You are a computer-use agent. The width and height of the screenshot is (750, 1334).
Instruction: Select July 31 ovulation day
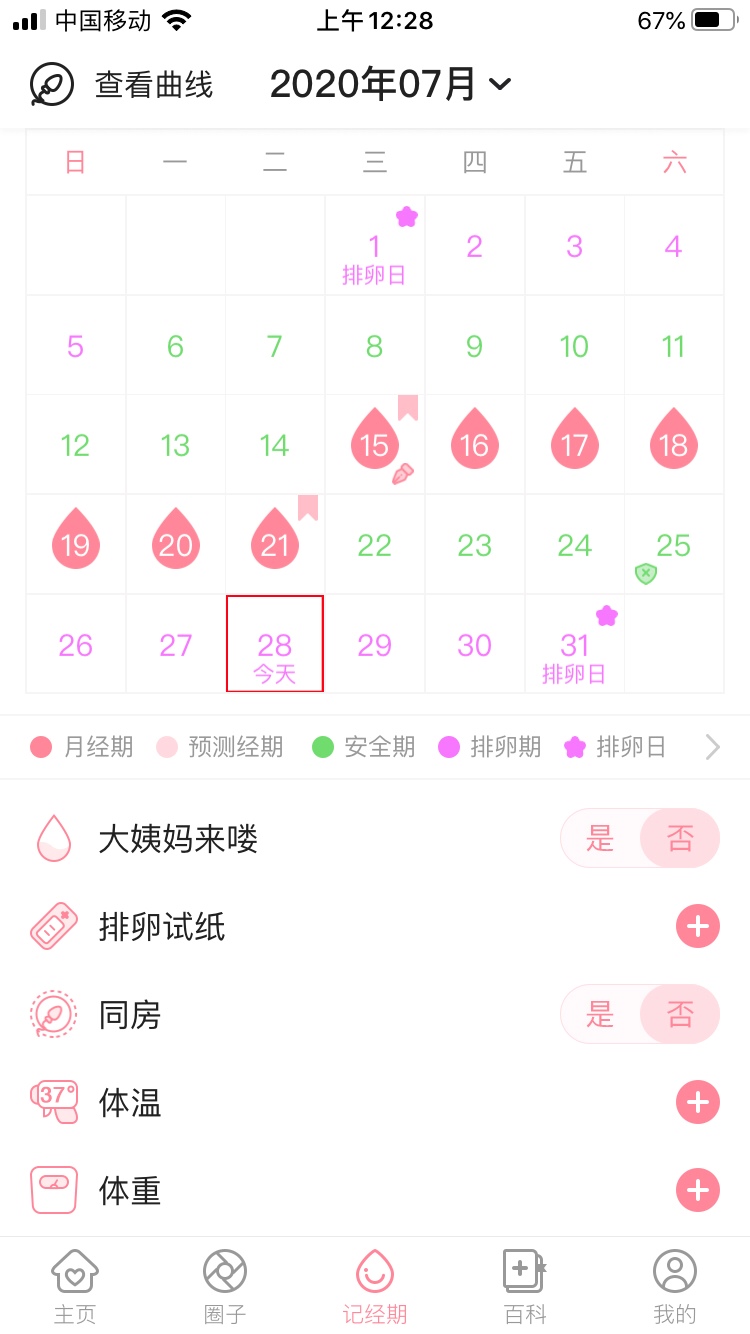pyautogui.click(x=575, y=644)
